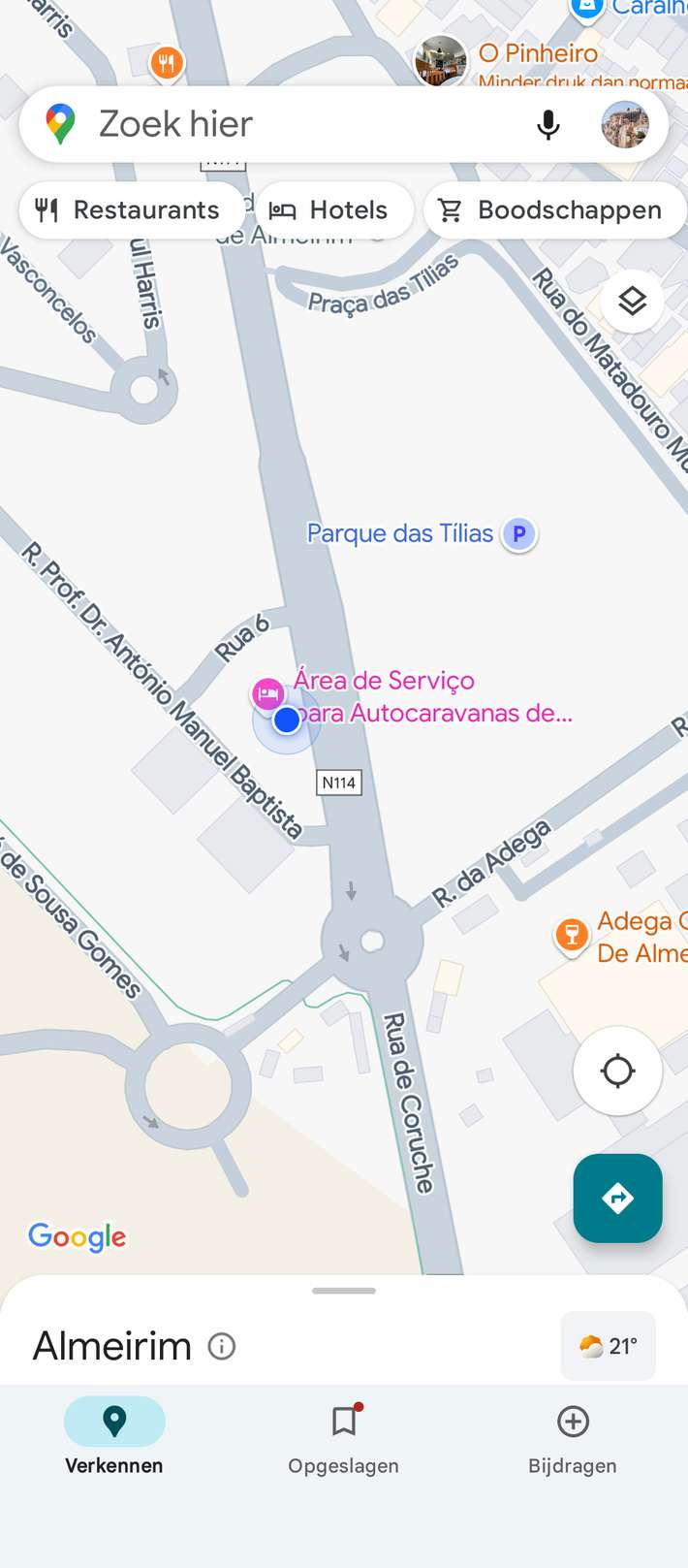The height and width of the screenshot is (1568, 688).
Task: Select the Hotels chip
Action: [328, 210]
